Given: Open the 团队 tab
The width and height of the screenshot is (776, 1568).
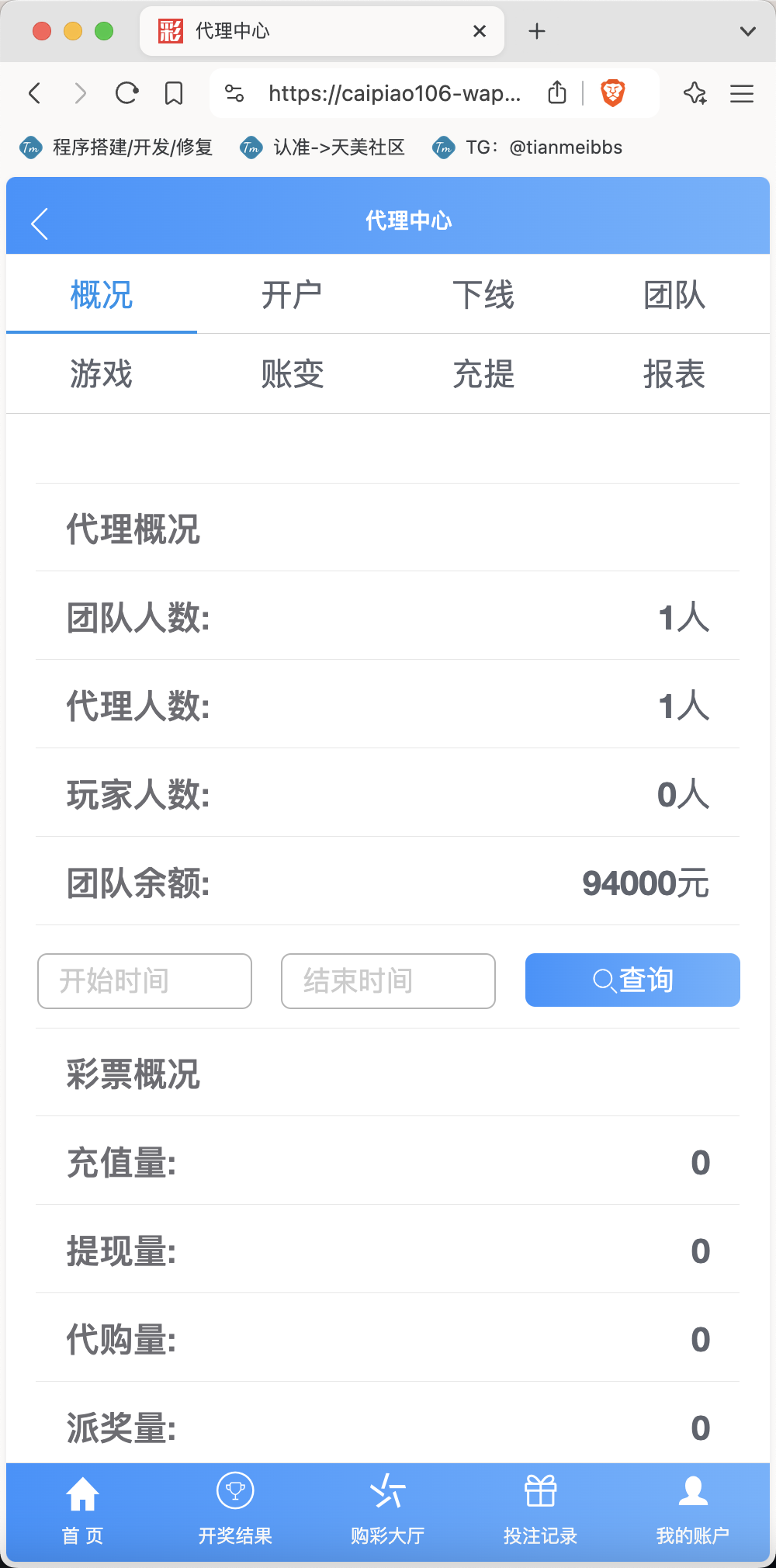Looking at the screenshot, I should click(x=674, y=295).
